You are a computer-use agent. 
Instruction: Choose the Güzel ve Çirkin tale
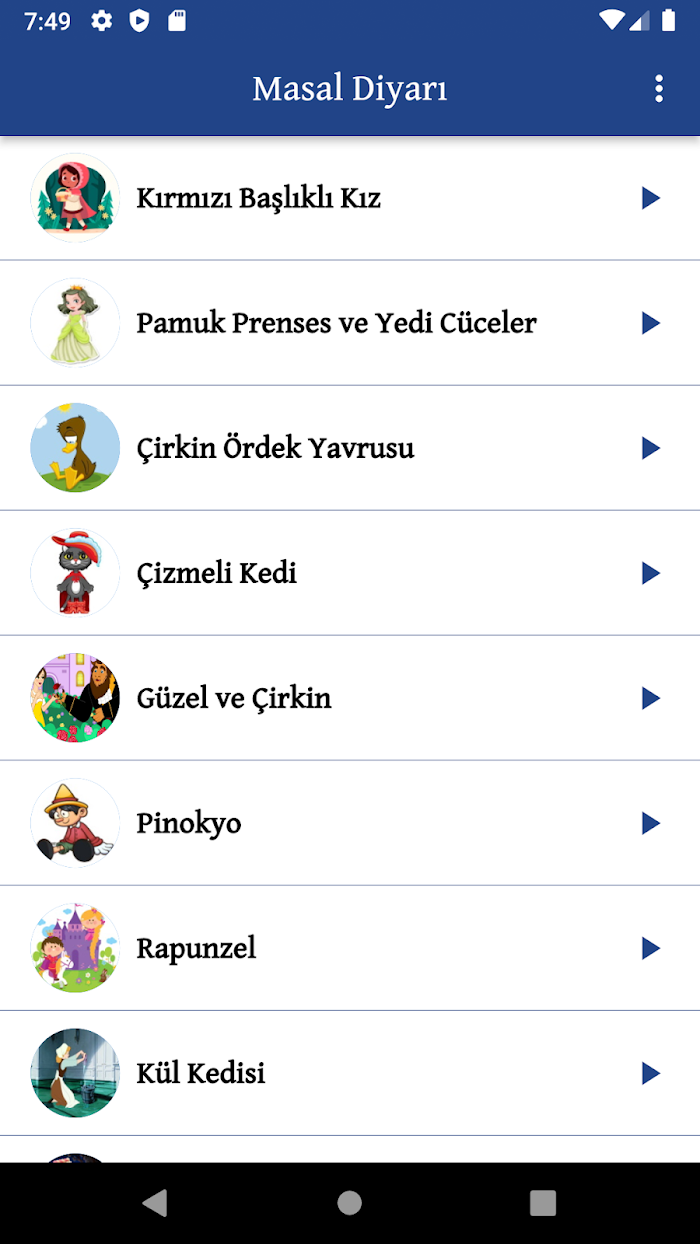click(x=350, y=698)
